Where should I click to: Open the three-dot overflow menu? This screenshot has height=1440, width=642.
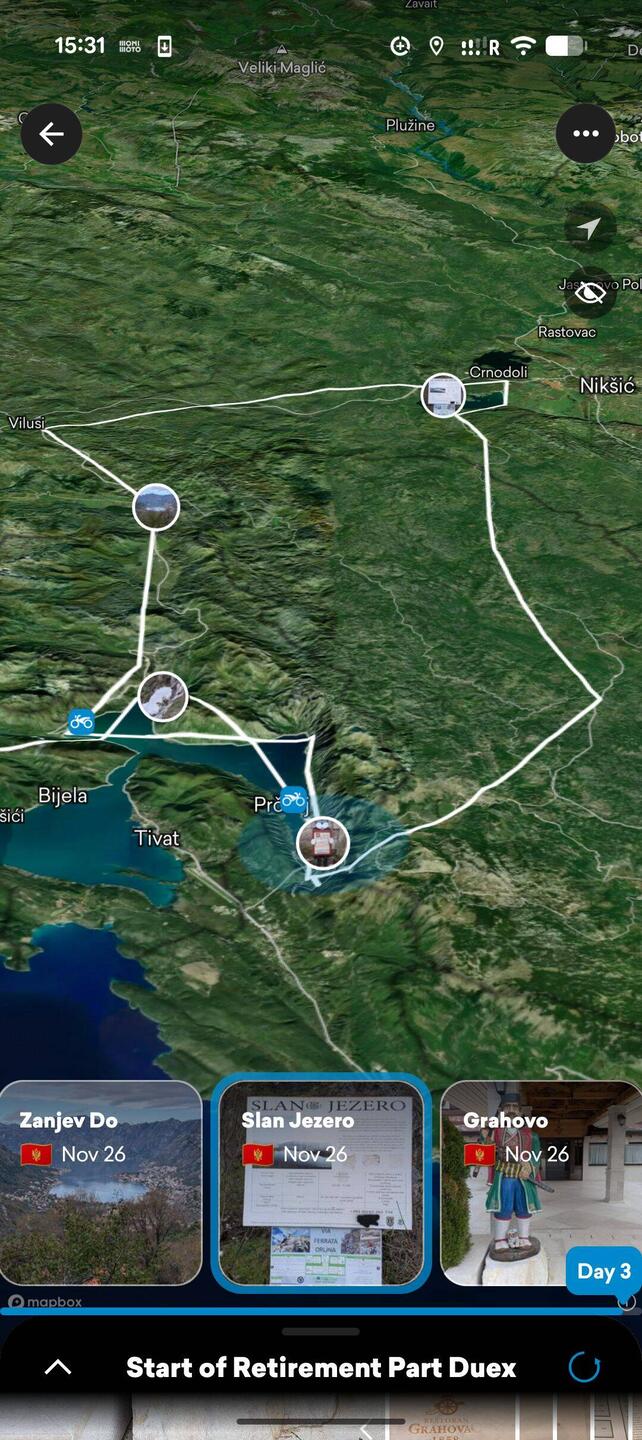pos(586,134)
